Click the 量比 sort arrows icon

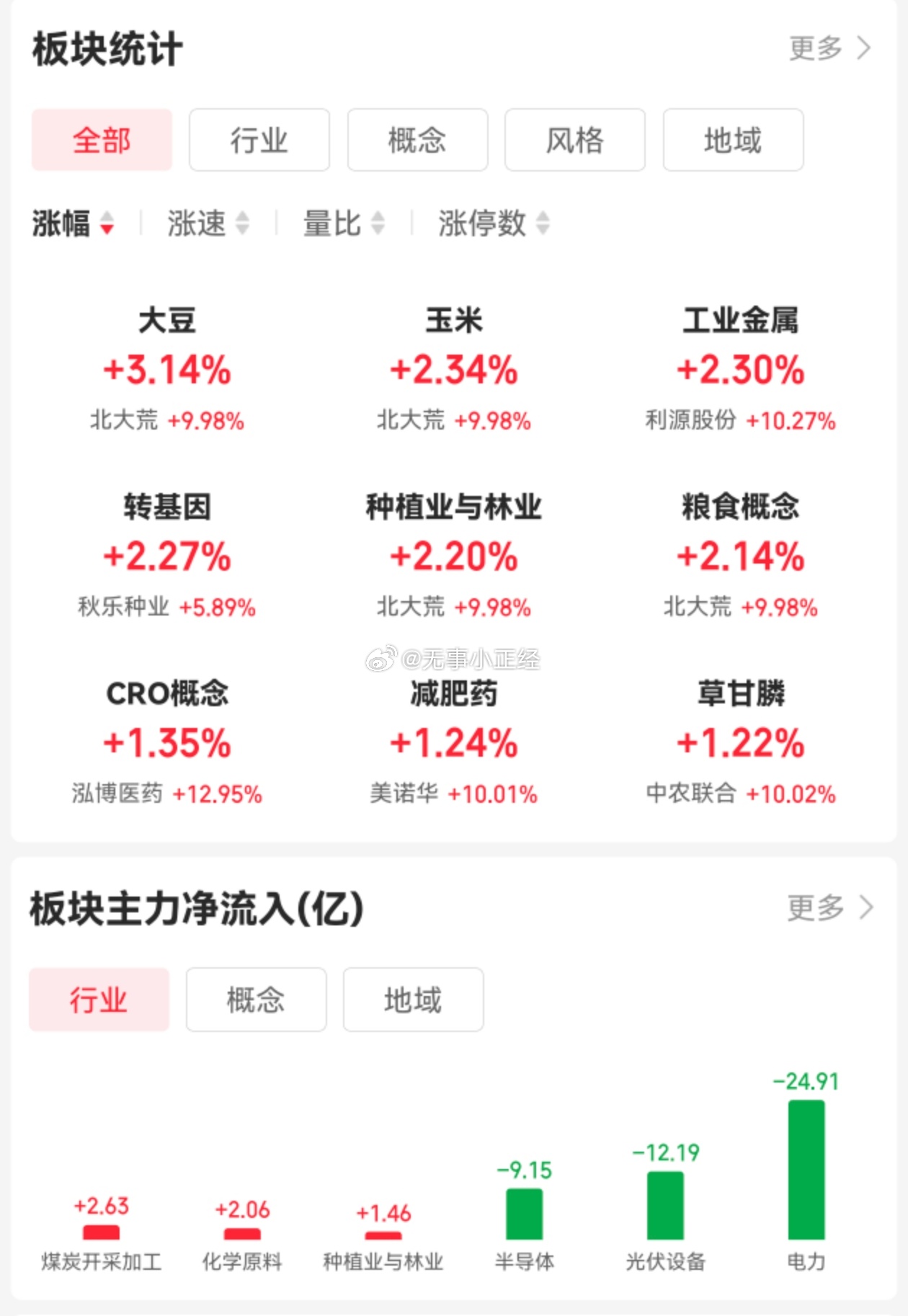click(x=377, y=224)
